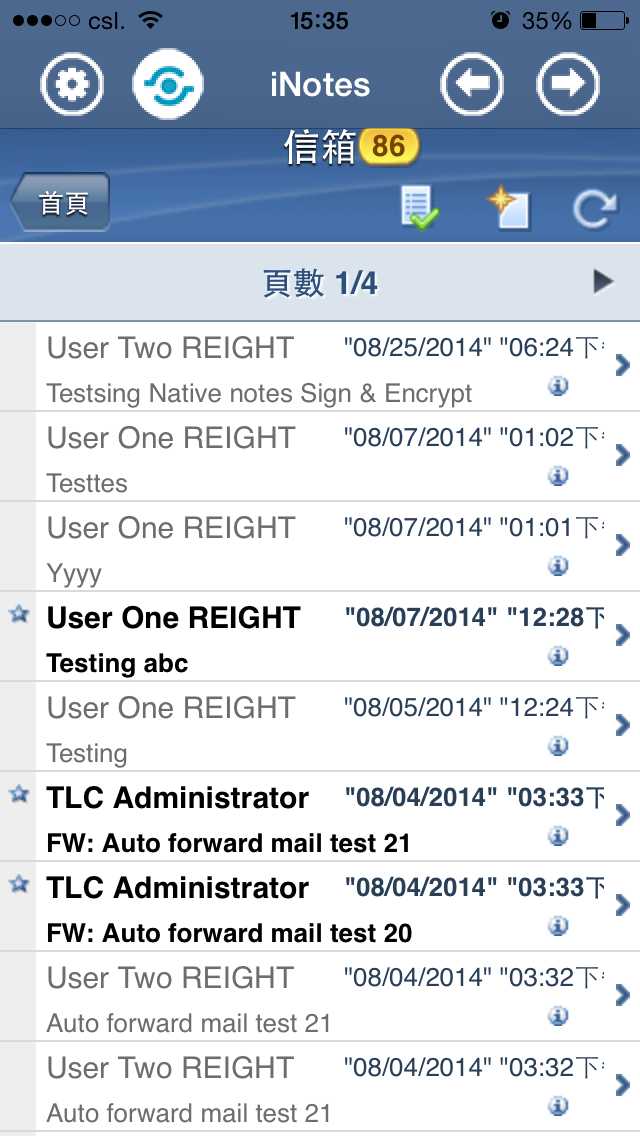Open the Testtes mail
Image resolution: width=640 pixels, height=1136 pixels.
coord(320,456)
